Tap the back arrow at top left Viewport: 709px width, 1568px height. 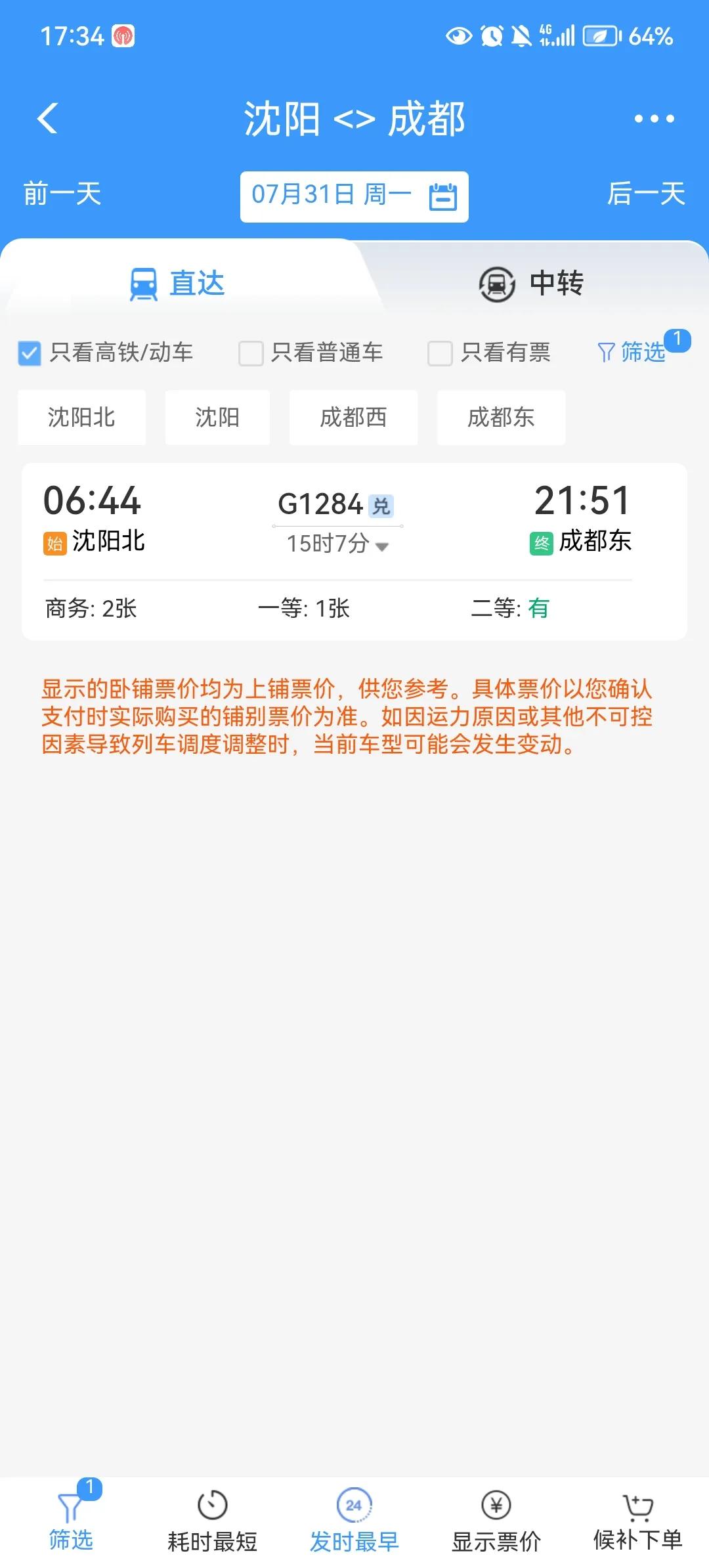(x=47, y=118)
